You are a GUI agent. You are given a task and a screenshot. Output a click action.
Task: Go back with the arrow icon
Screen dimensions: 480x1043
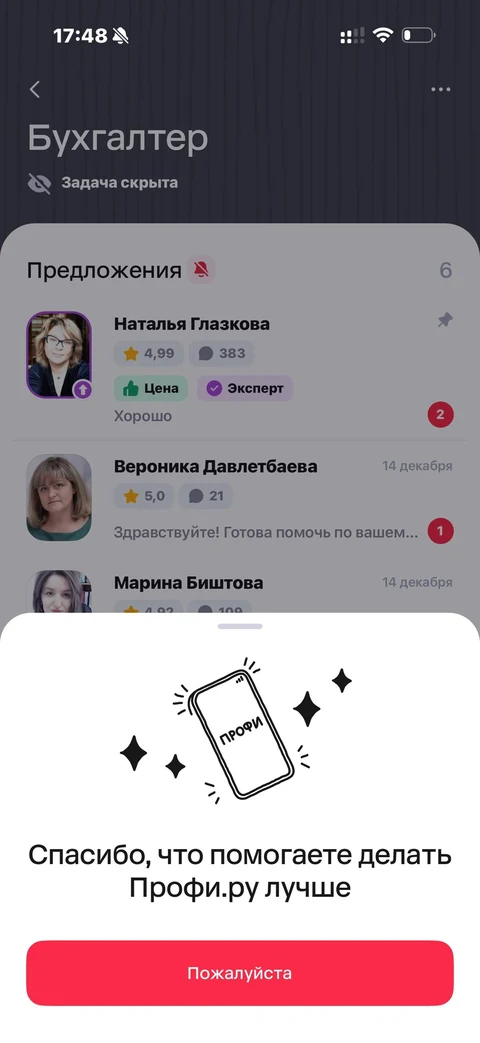click(x=35, y=89)
